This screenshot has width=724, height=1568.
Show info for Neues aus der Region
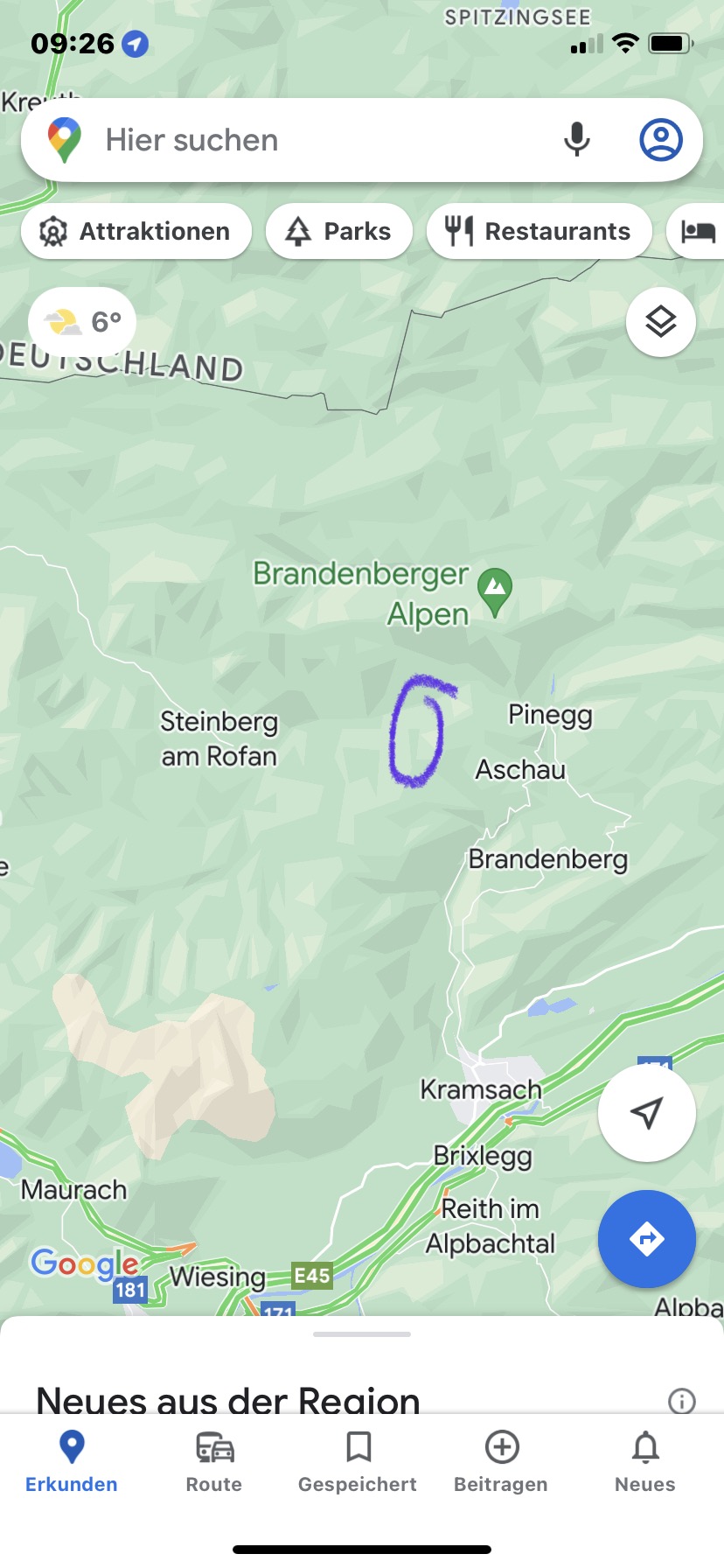(681, 1401)
